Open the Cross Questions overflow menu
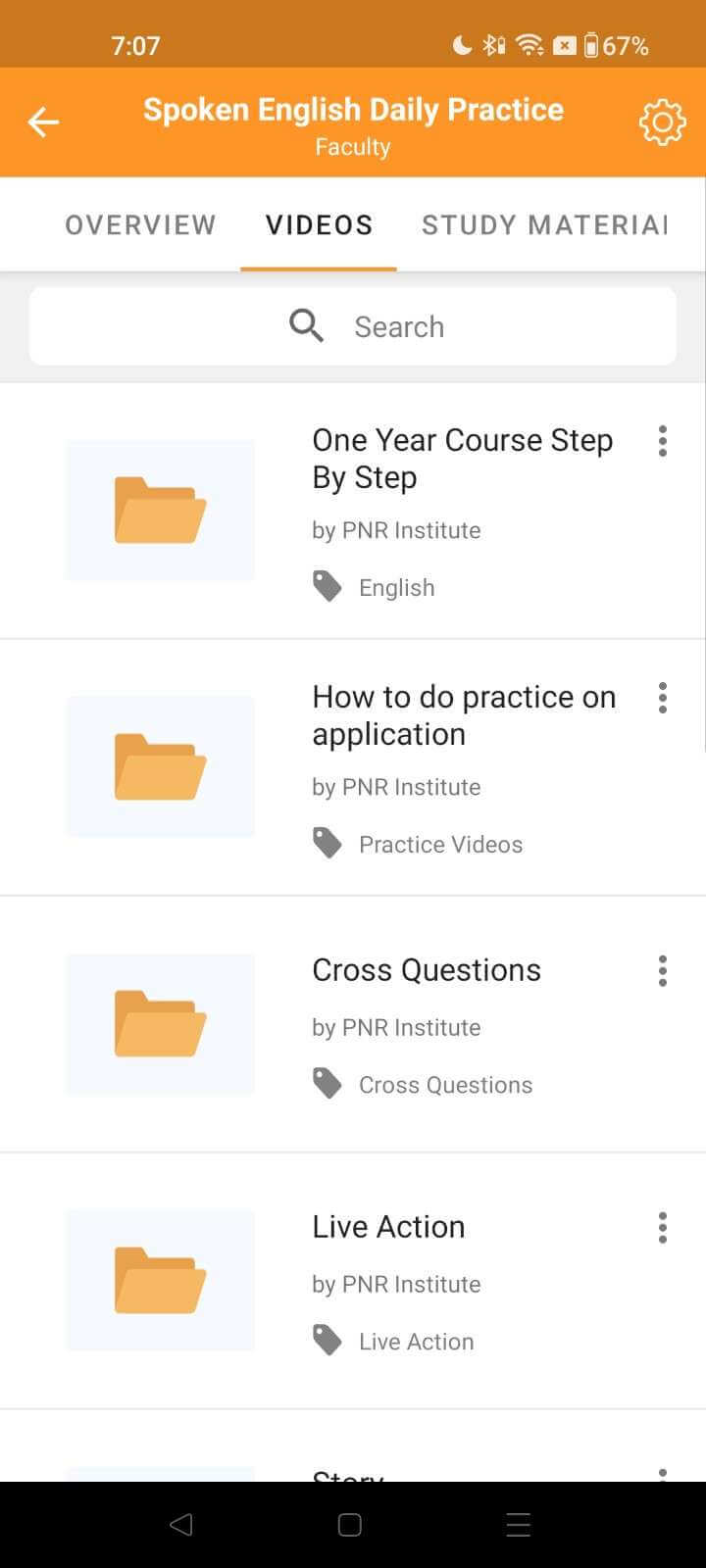The image size is (706, 1568). click(663, 970)
